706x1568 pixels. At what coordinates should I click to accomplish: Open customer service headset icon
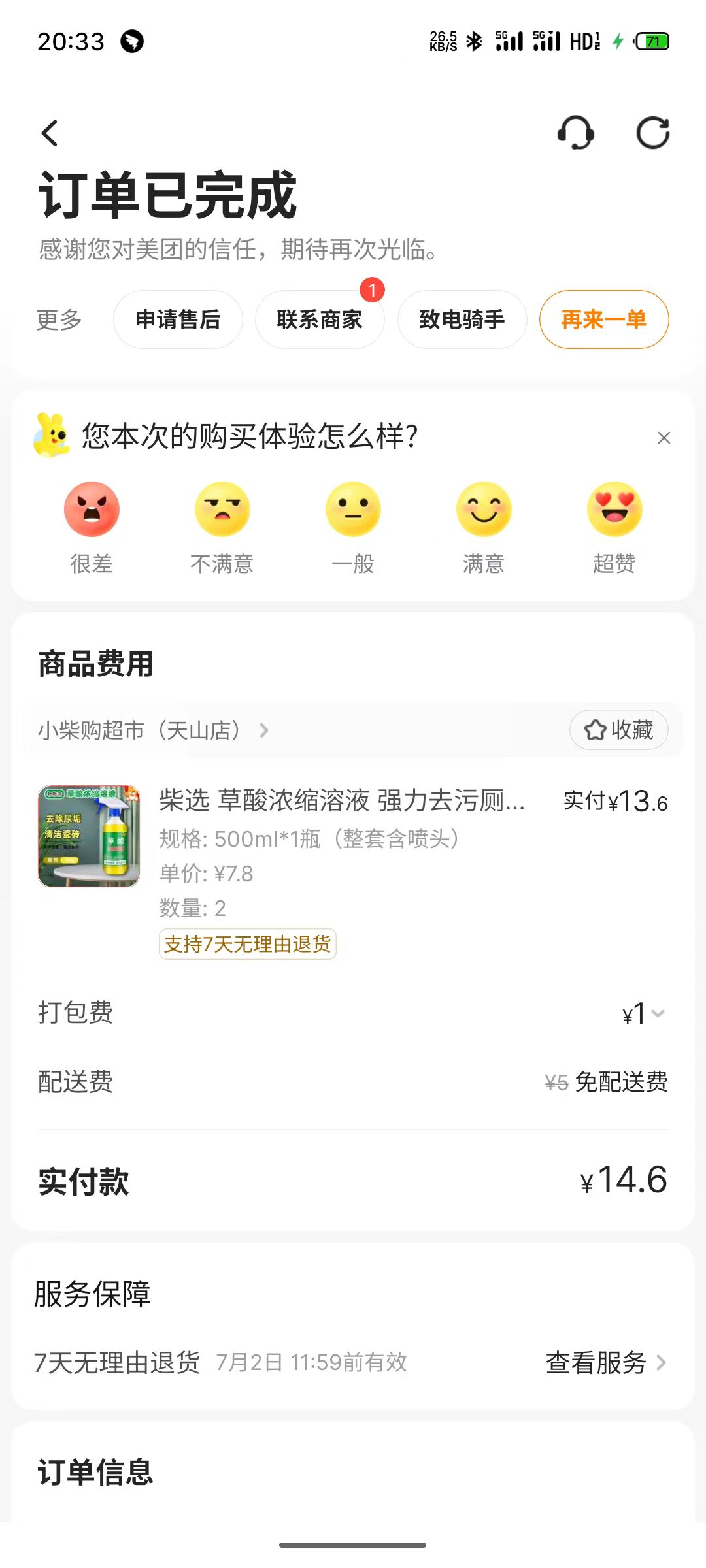click(x=575, y=133)
